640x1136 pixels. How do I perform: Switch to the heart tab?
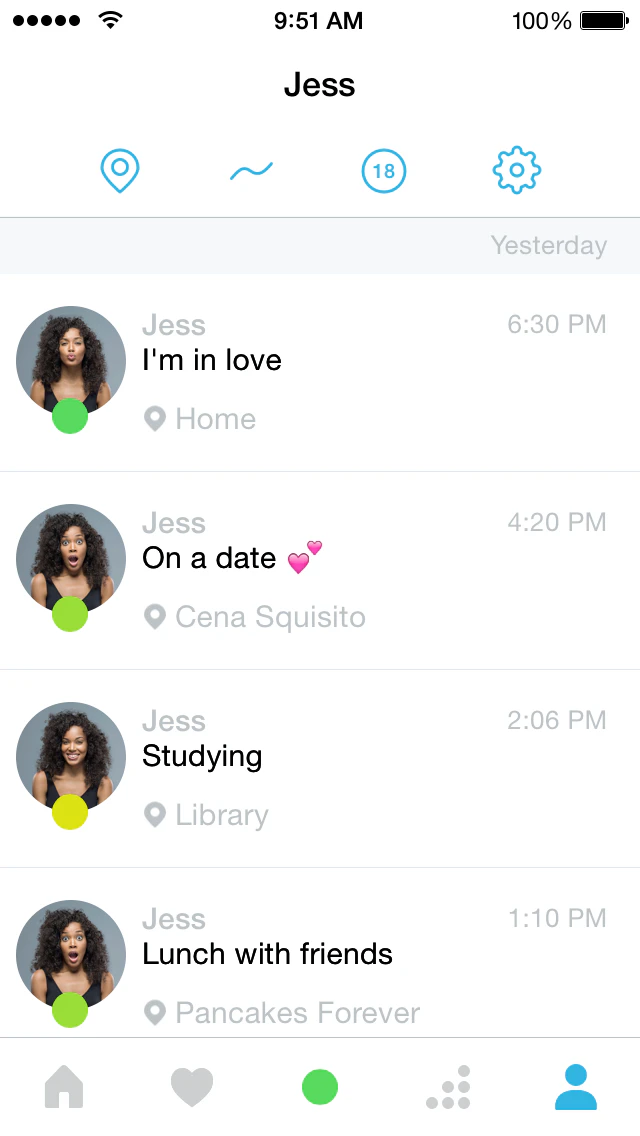tap(192, 1087)
